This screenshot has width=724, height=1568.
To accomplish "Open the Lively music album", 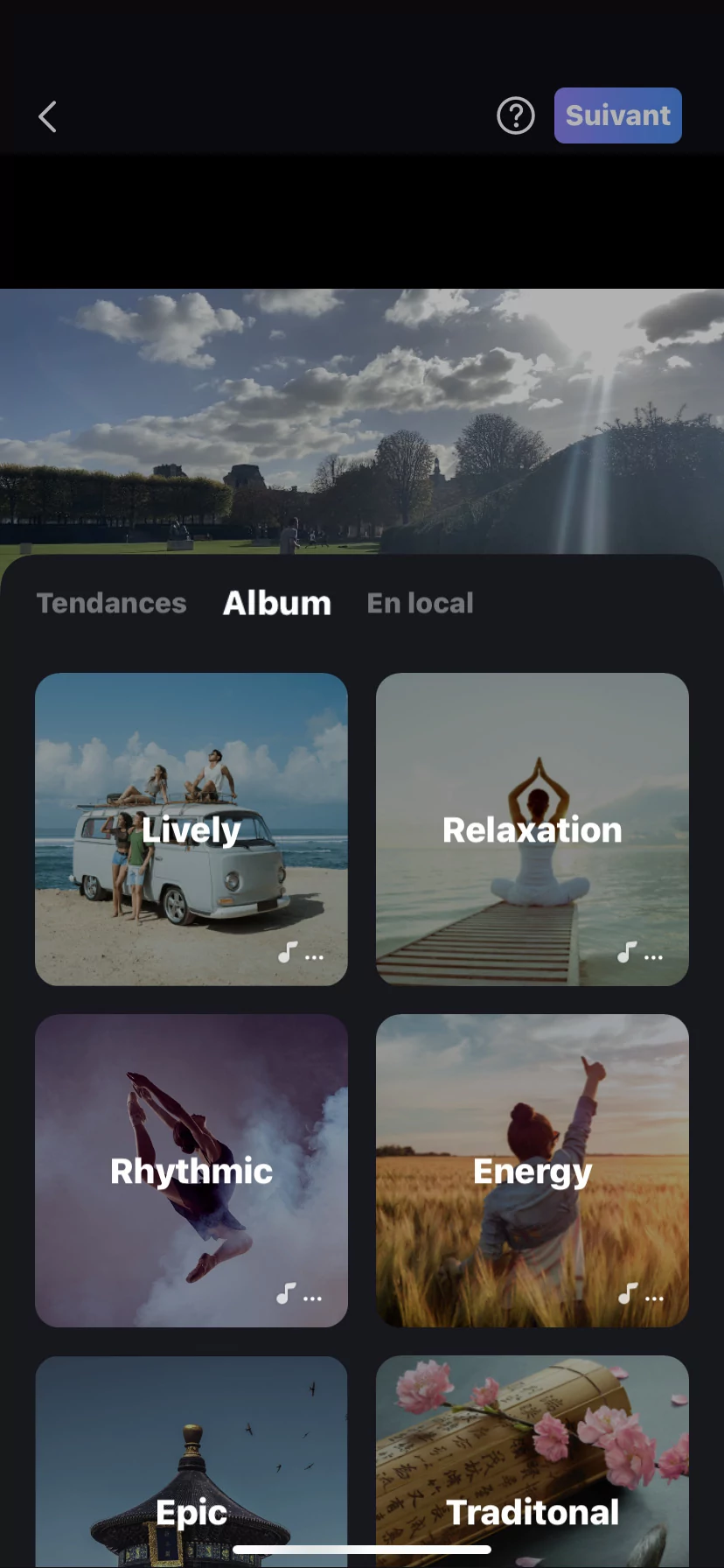I will click(x=191, y=829).
